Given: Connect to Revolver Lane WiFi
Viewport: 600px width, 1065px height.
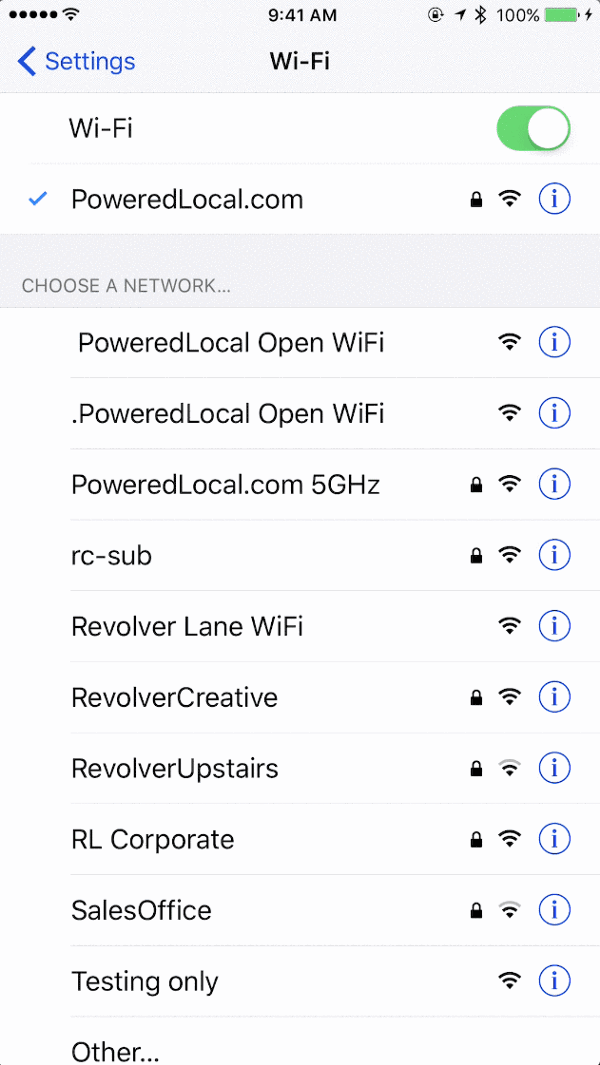Looking at the screenshot, I should click(187, 627).
